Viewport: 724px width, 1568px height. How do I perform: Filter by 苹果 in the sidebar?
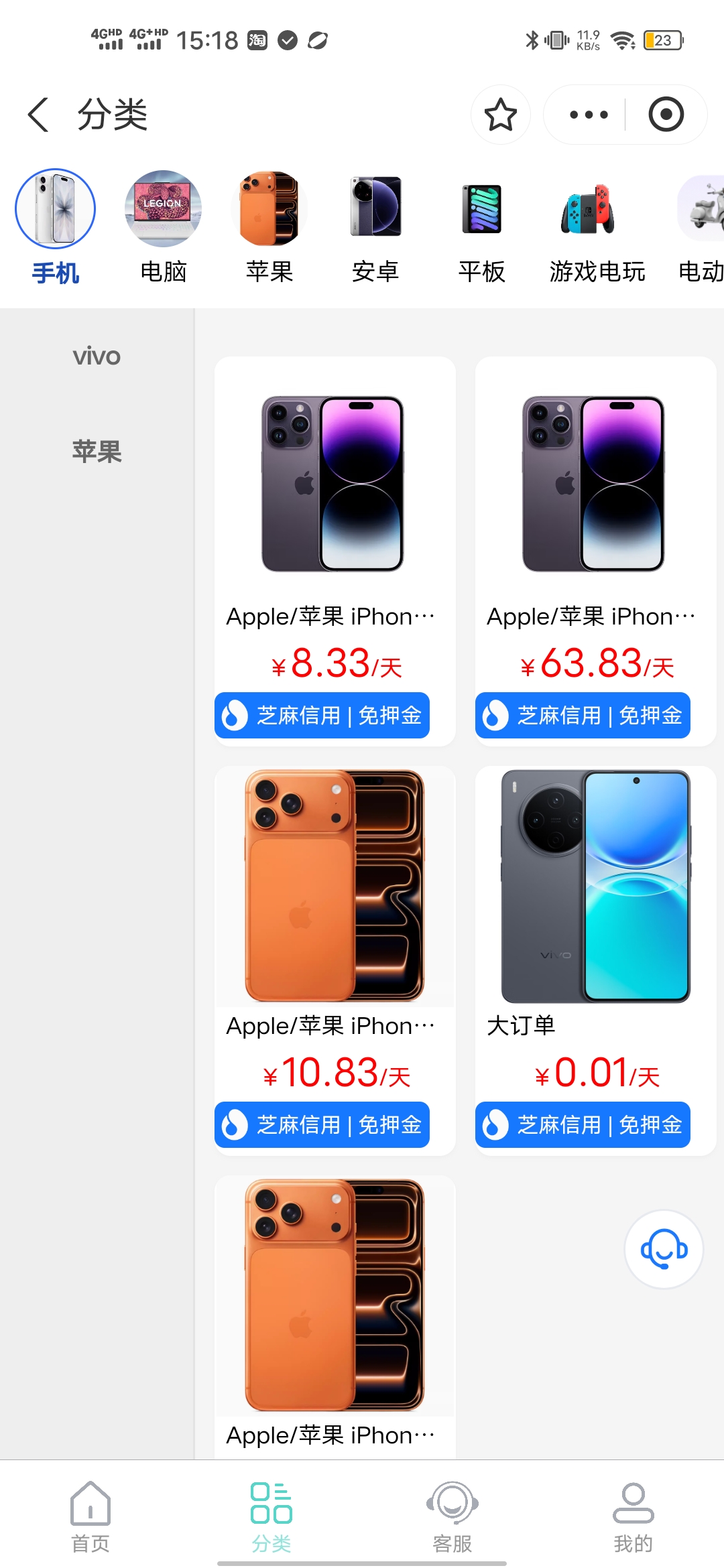[97, 452]
